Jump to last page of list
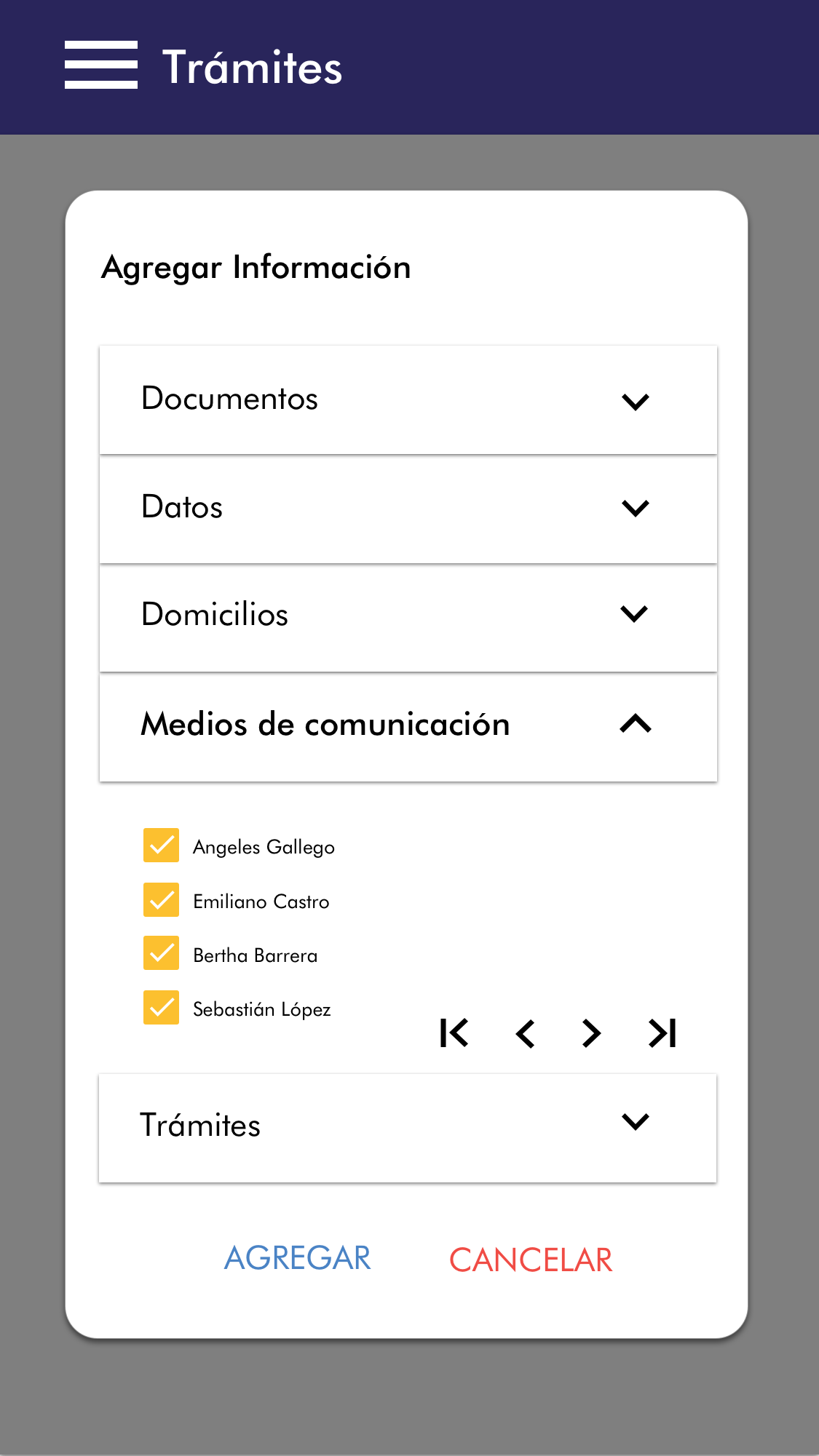819x1456 pixels. point(662,1033)
